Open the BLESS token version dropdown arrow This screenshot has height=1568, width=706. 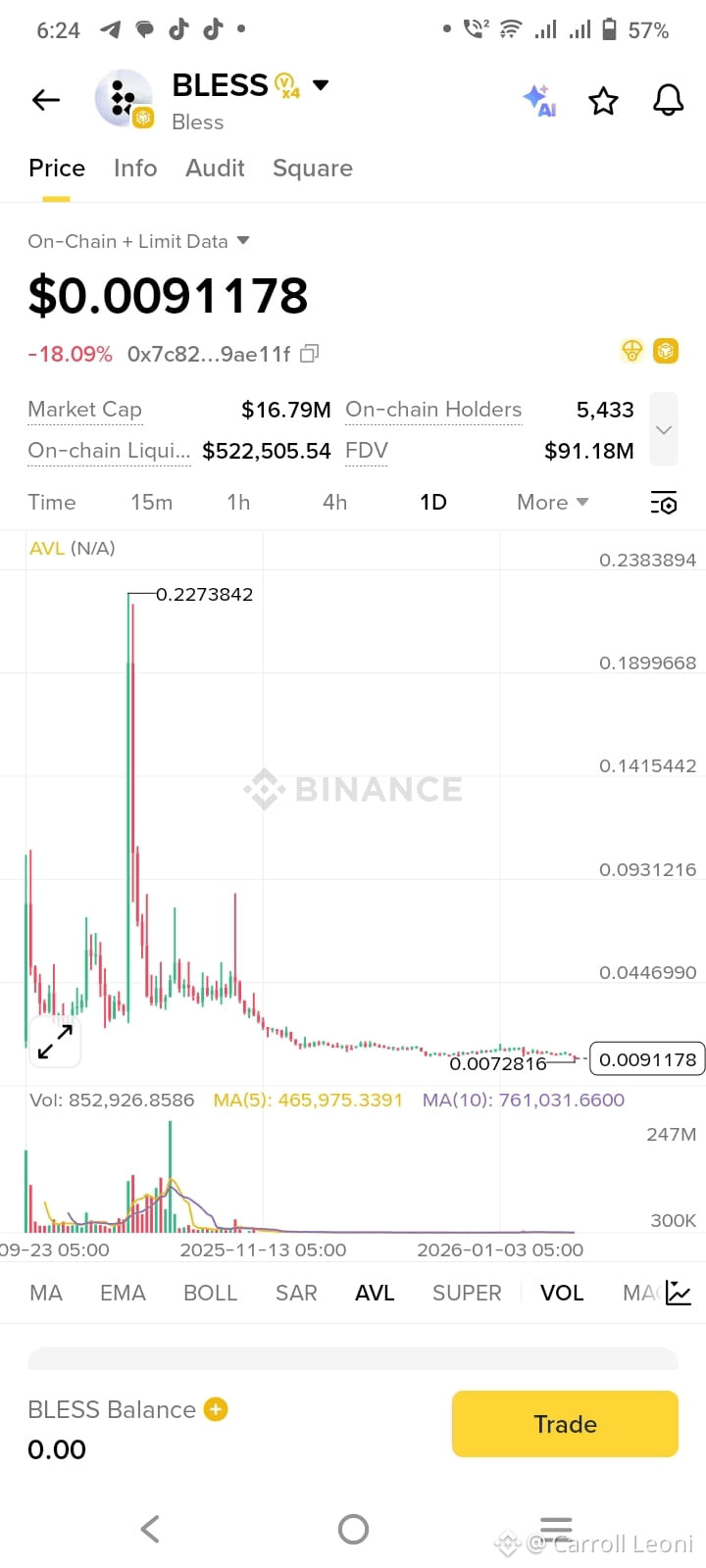pos(321,85)
